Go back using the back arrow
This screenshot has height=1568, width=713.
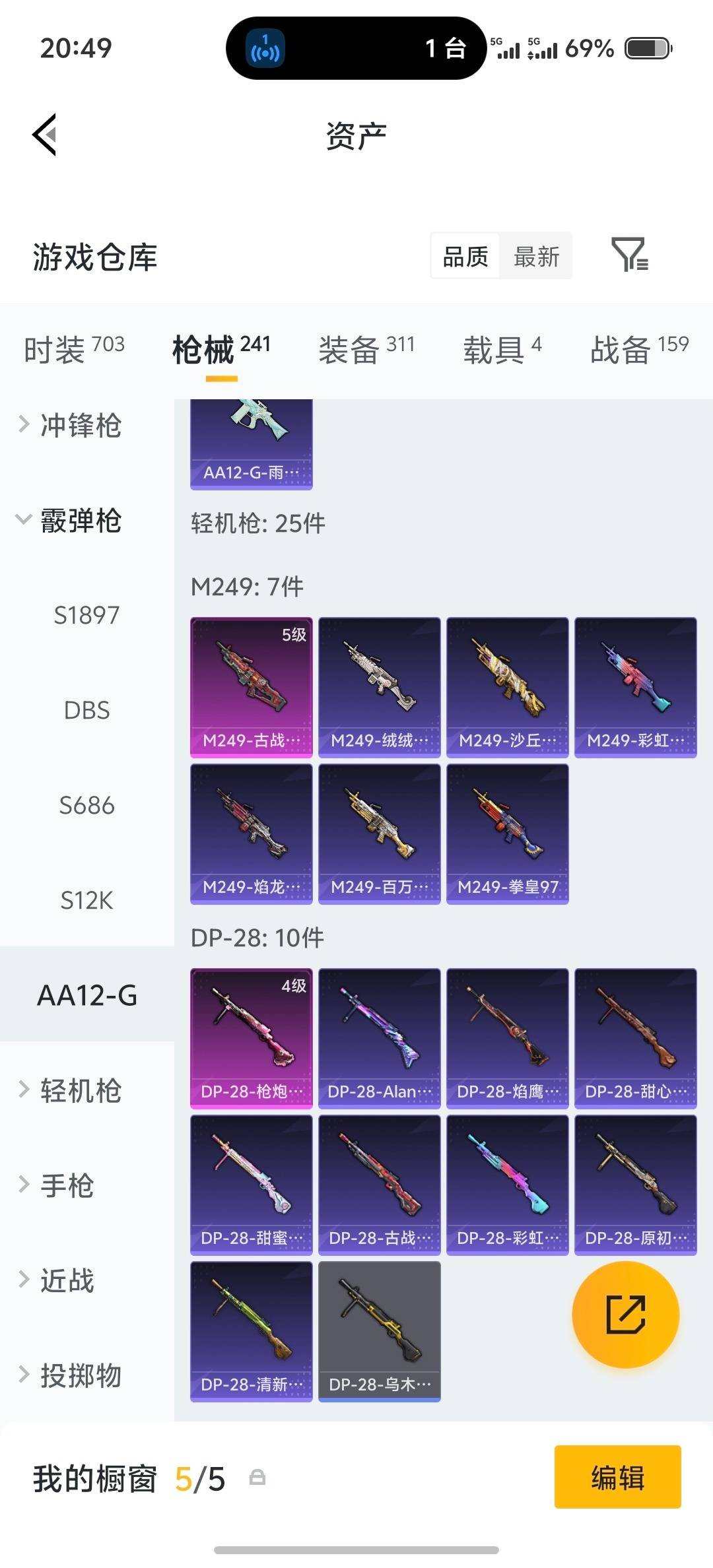45,135
